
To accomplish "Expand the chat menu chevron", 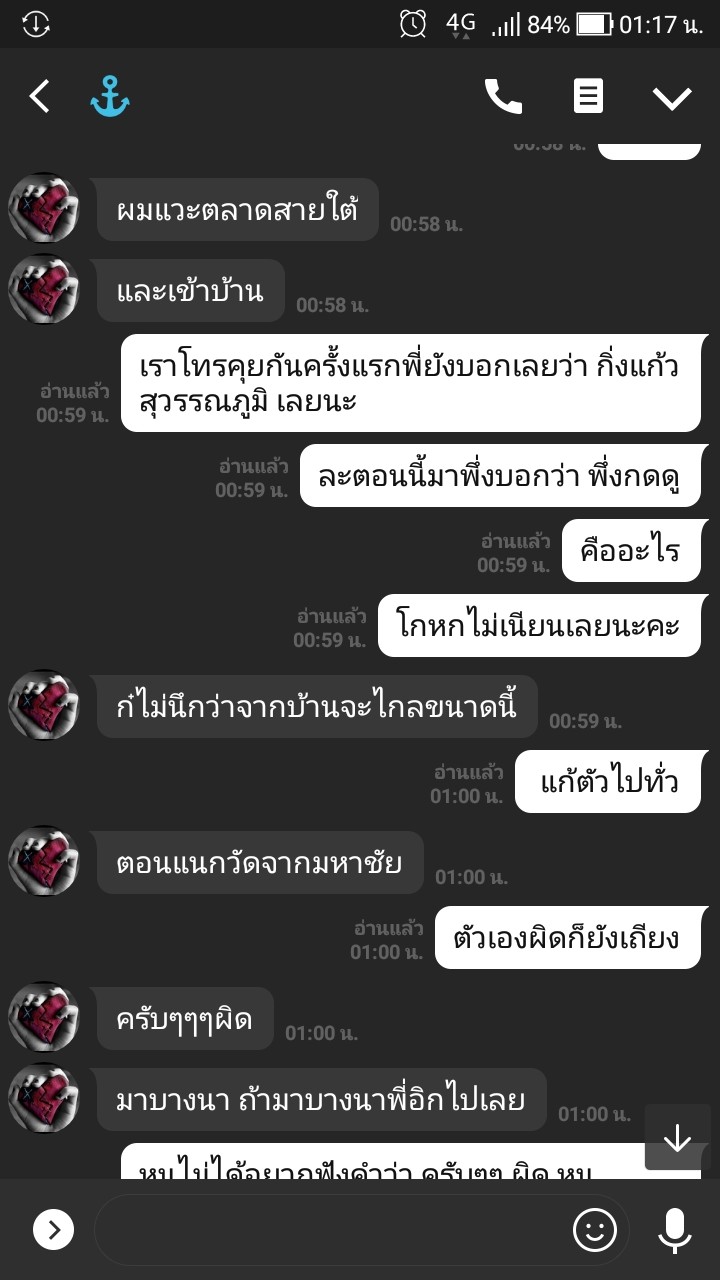I will click(672, 98).
